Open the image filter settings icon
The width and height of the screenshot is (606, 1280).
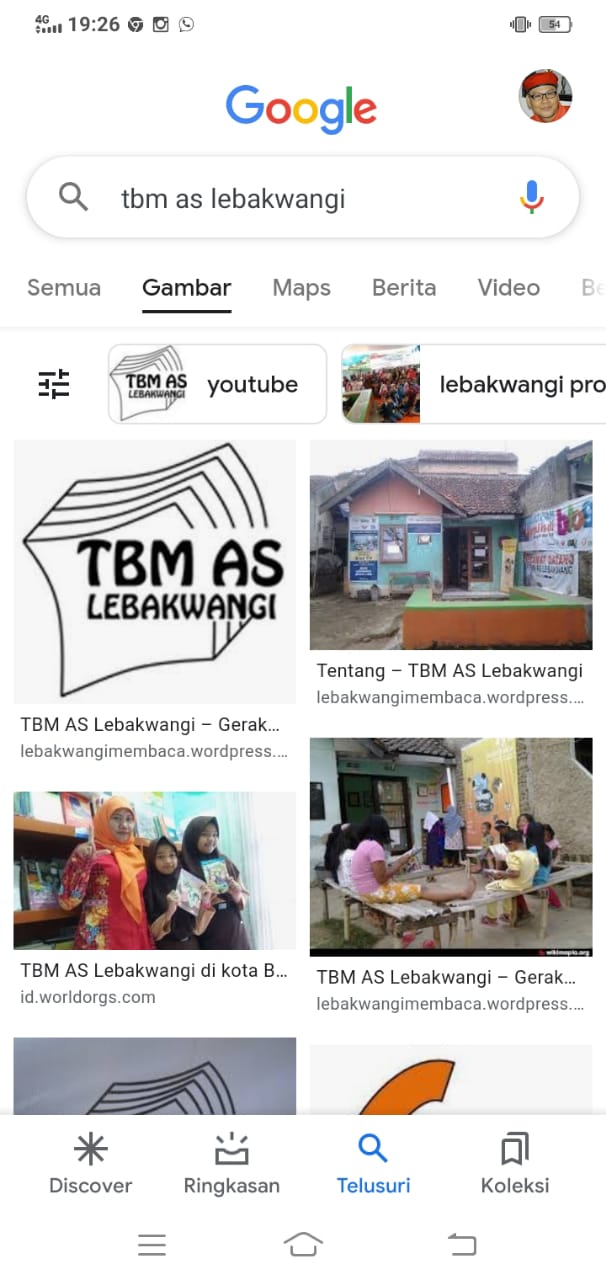54,384
